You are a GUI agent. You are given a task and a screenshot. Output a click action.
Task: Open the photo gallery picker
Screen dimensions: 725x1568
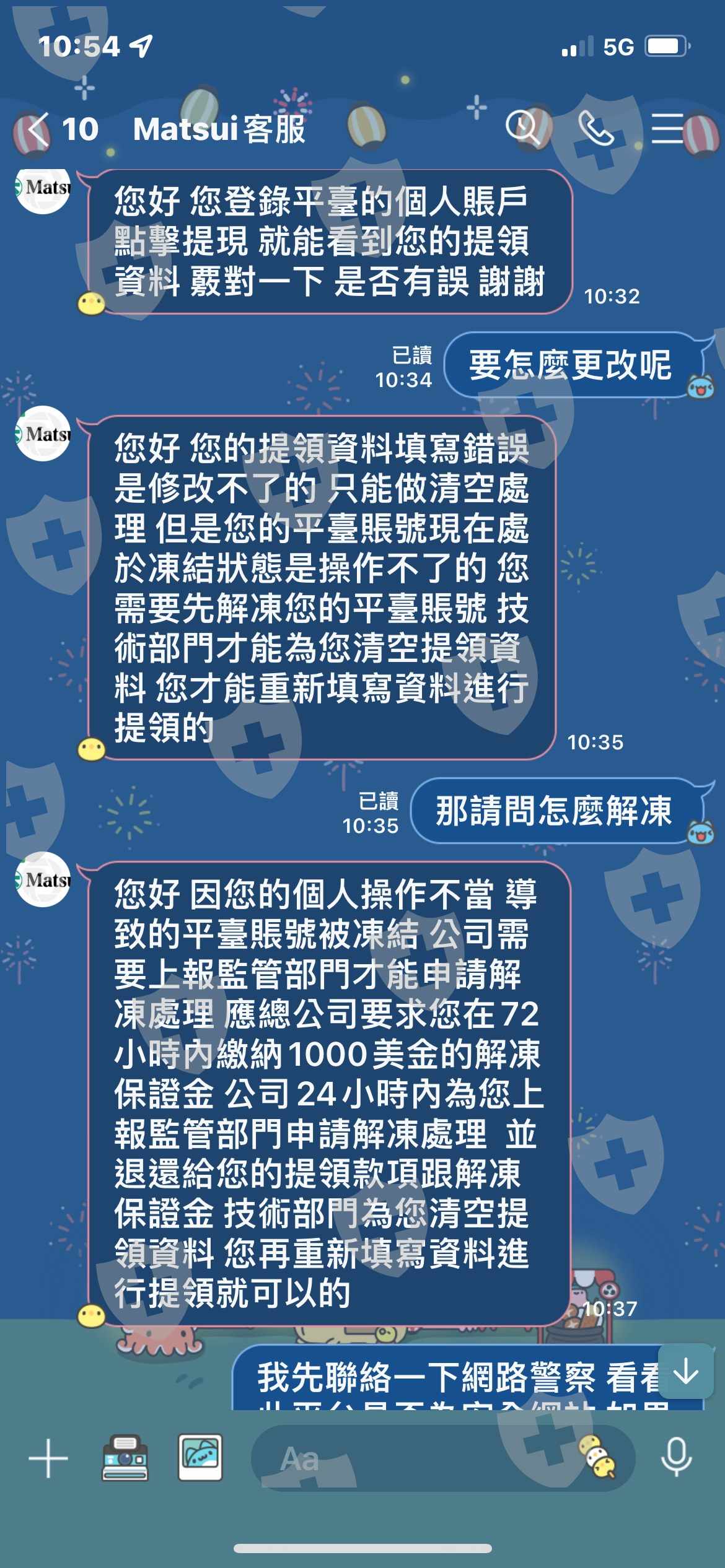coord(200,1458)
